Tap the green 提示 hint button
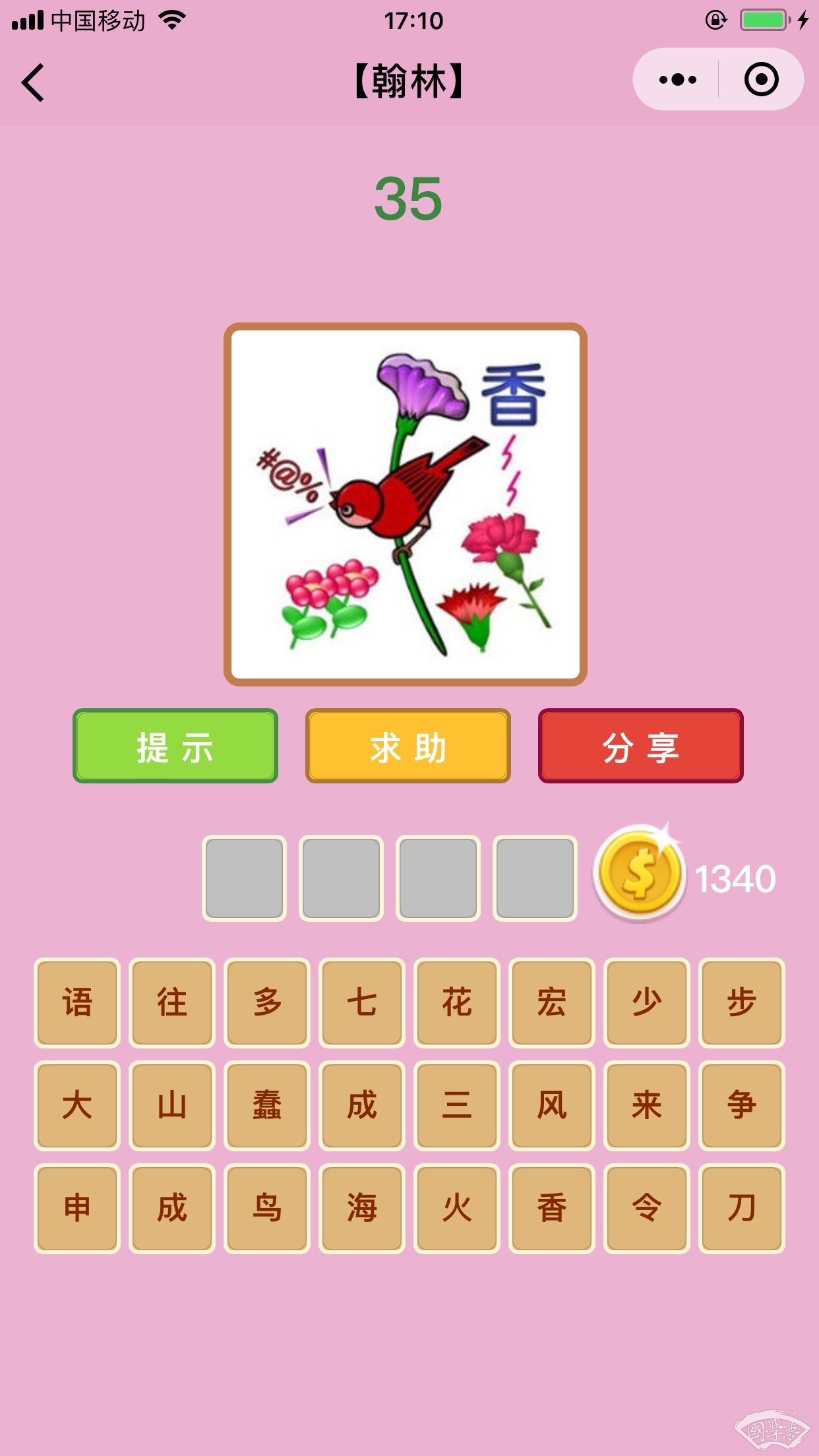This screenshot has width=819, height=1456. [175, 746]
